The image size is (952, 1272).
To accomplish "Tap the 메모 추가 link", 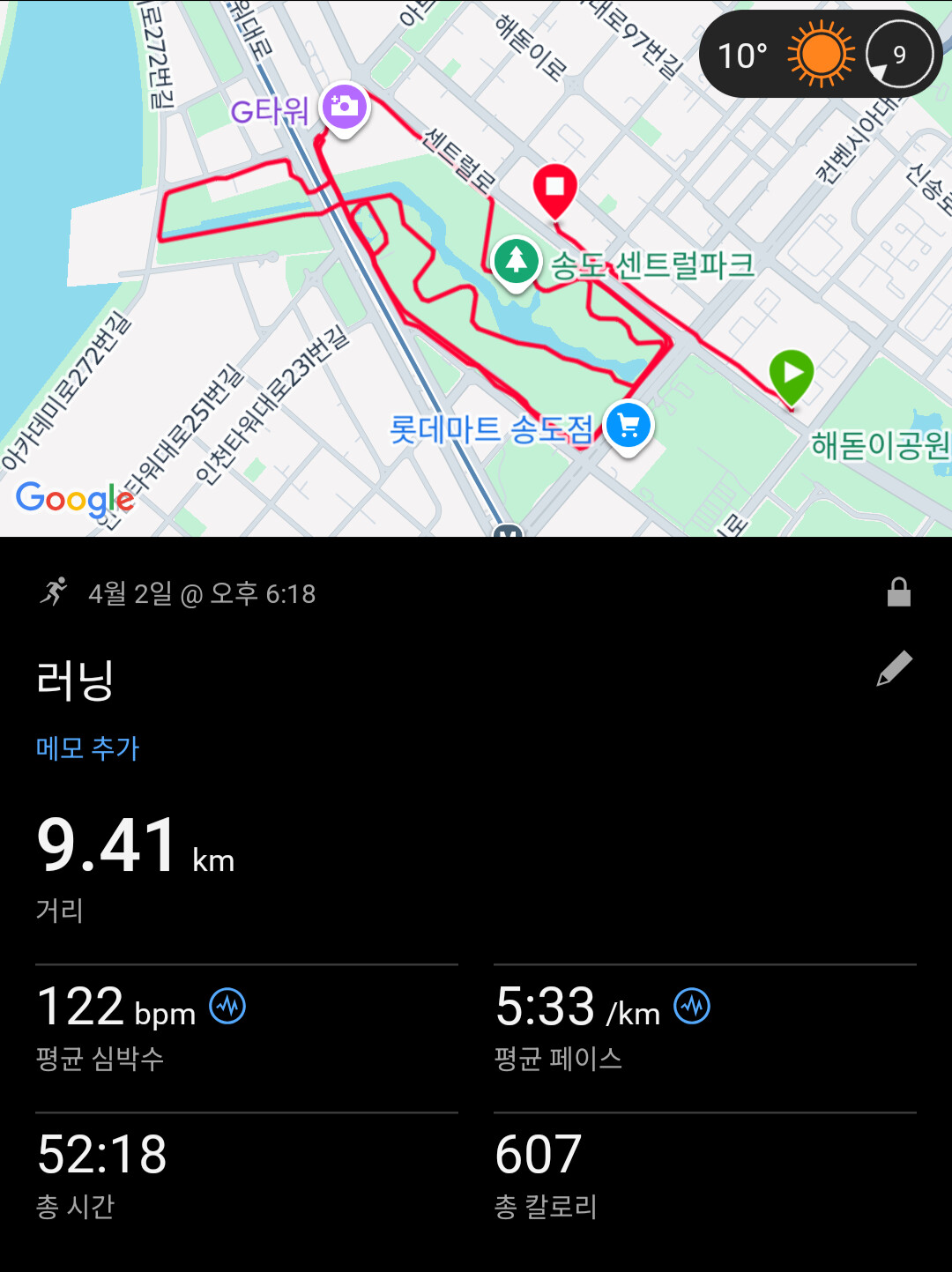I will (87, 748).
